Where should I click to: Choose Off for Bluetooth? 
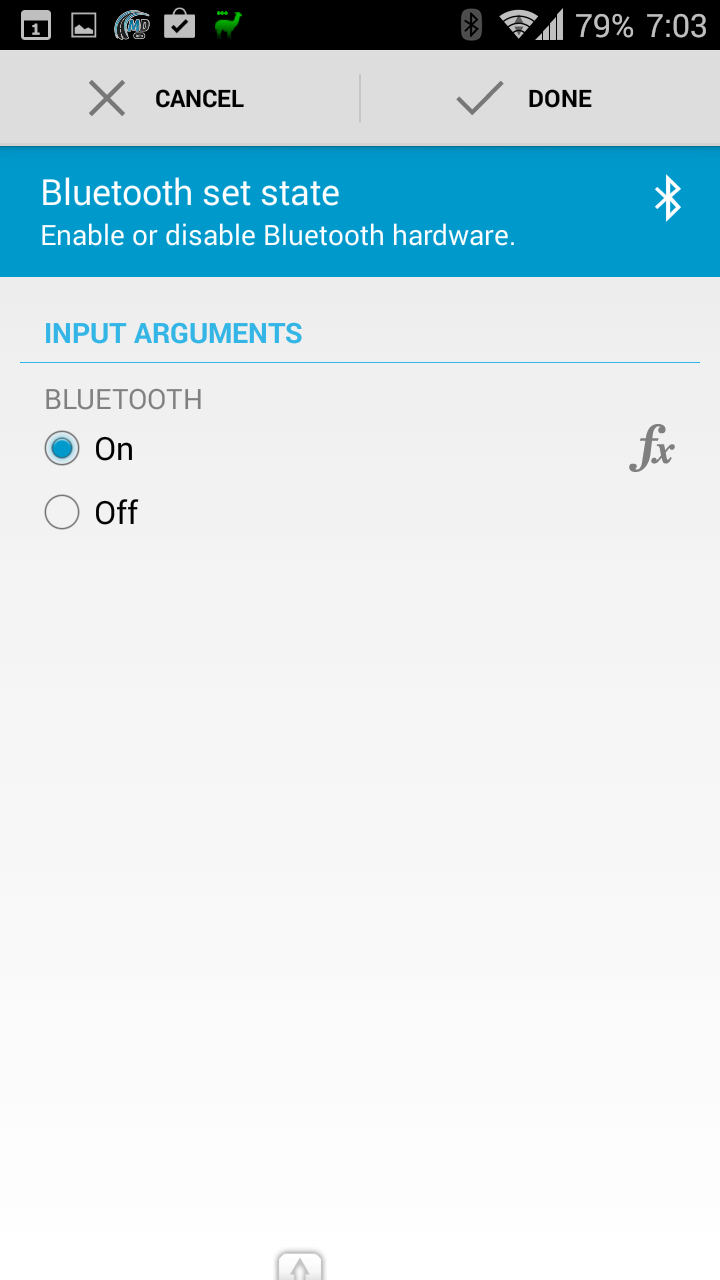[91, 513]
